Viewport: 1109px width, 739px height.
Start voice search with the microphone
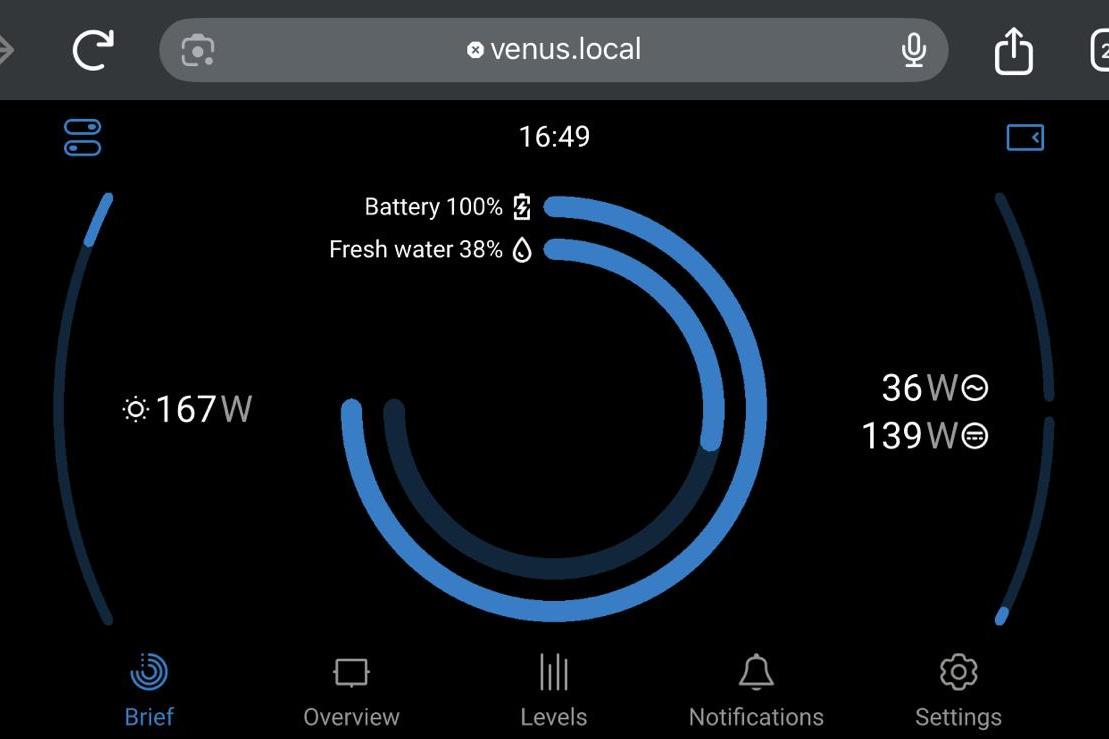click(x=913, y=50)
